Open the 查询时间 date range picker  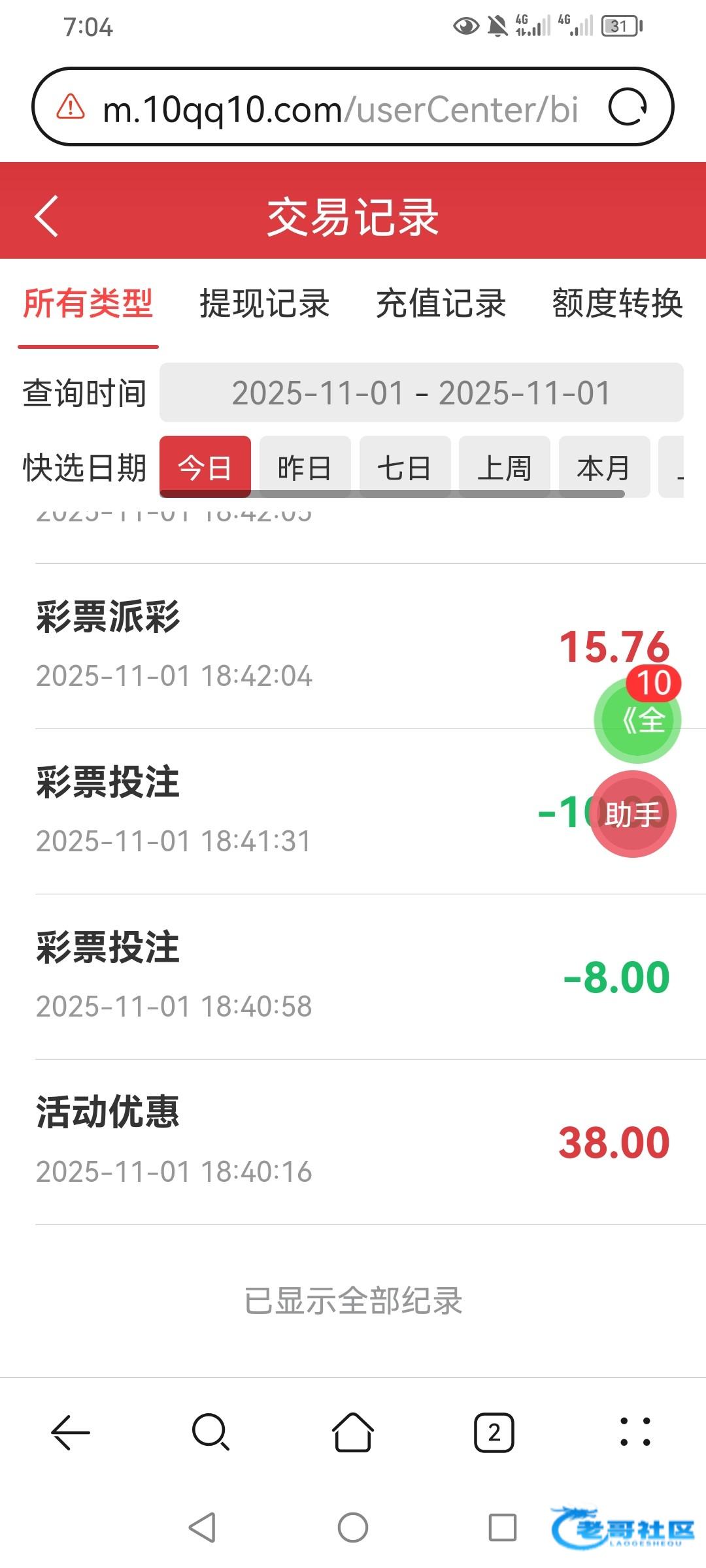pos(421,393)
